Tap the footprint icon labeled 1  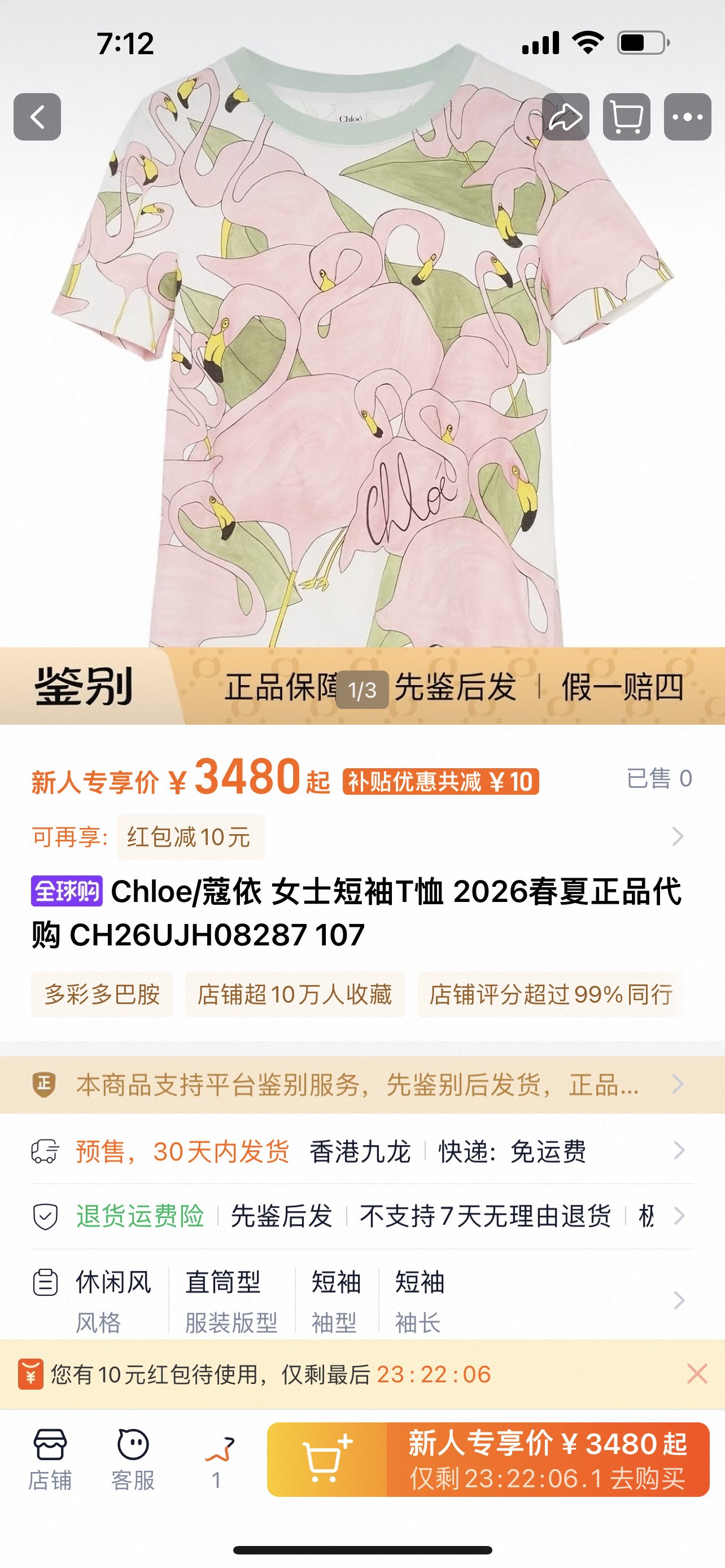click(217, 1459)
